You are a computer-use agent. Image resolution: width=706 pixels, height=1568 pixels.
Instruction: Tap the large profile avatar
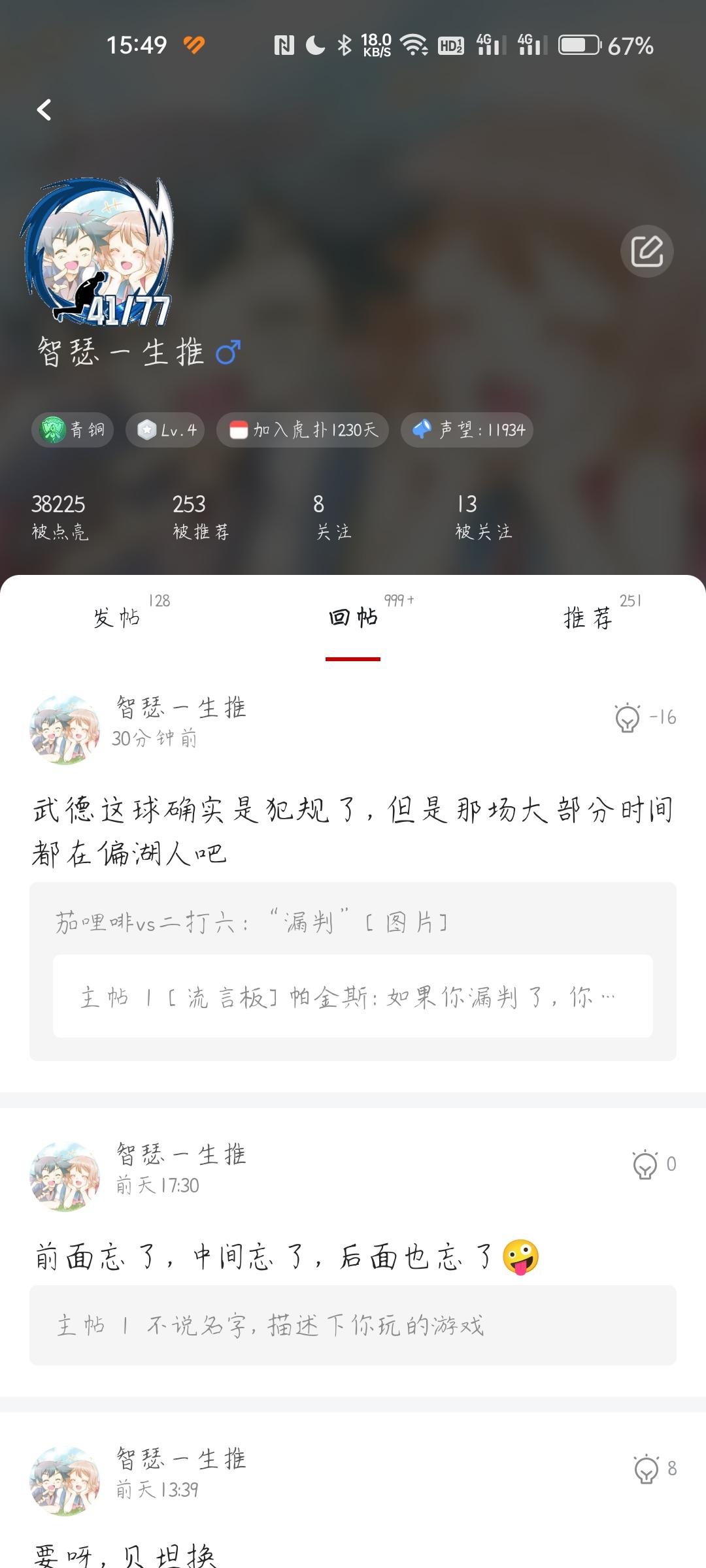click(x=98, y=252)
